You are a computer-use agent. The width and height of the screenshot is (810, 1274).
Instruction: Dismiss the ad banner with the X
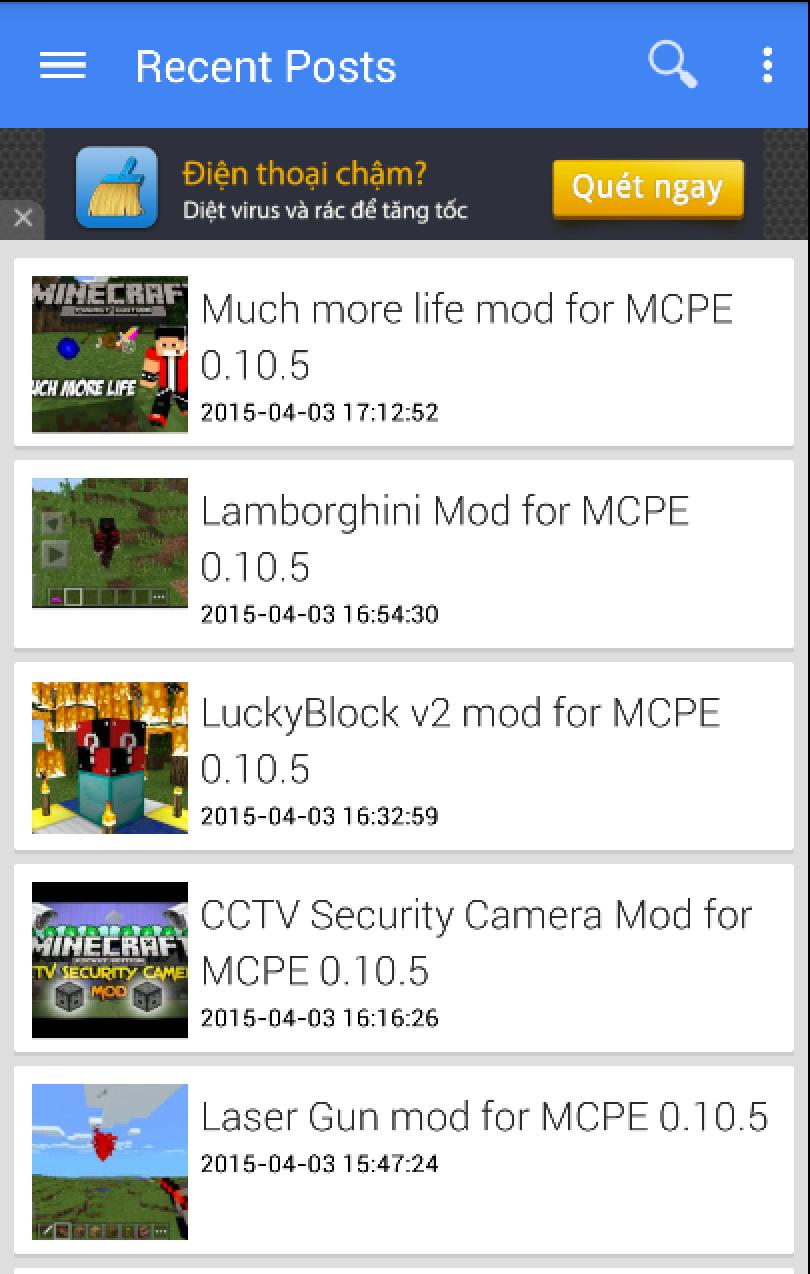point(24,218)
